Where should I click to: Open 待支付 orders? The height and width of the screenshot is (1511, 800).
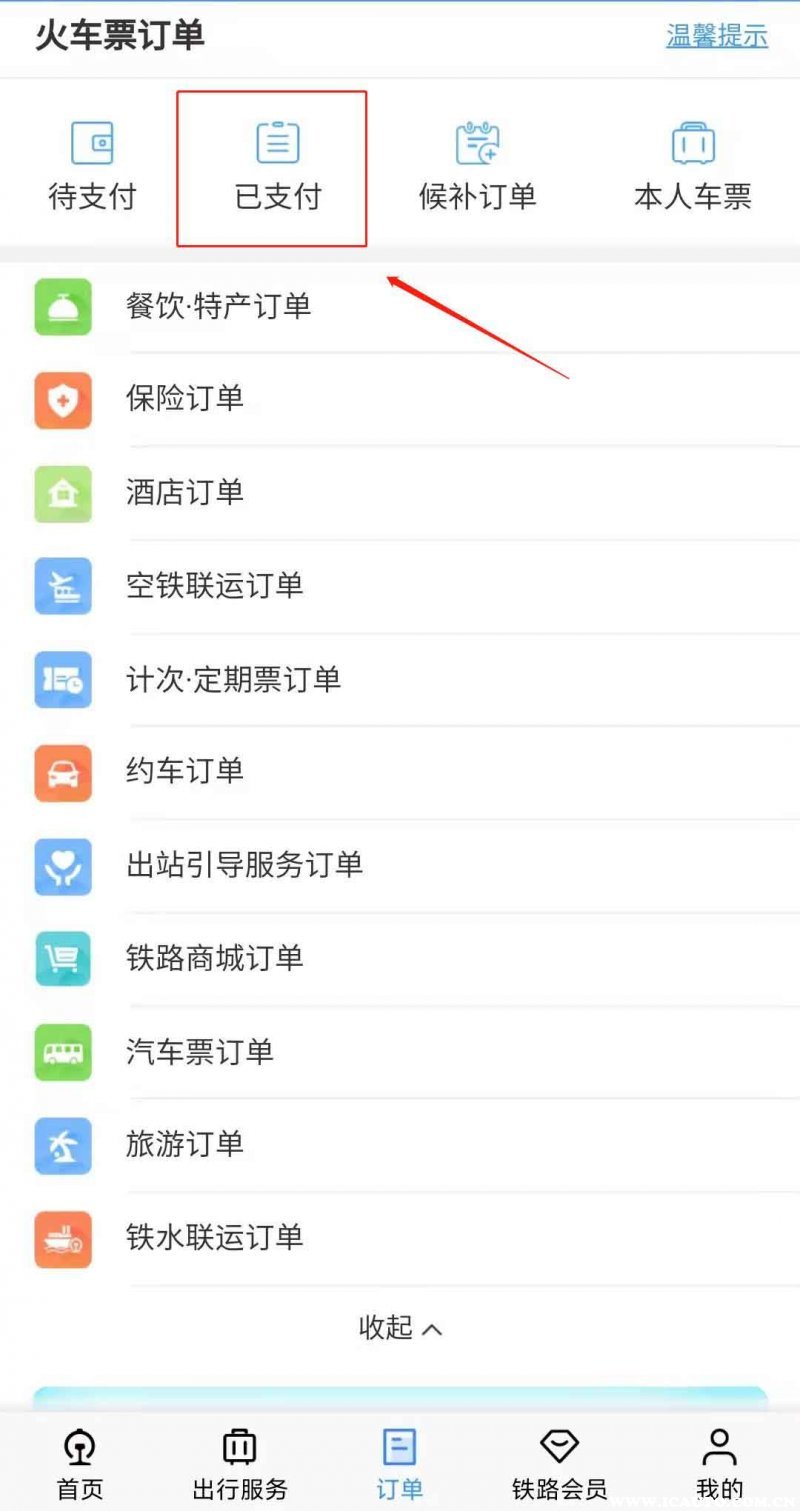pos(92,166)
